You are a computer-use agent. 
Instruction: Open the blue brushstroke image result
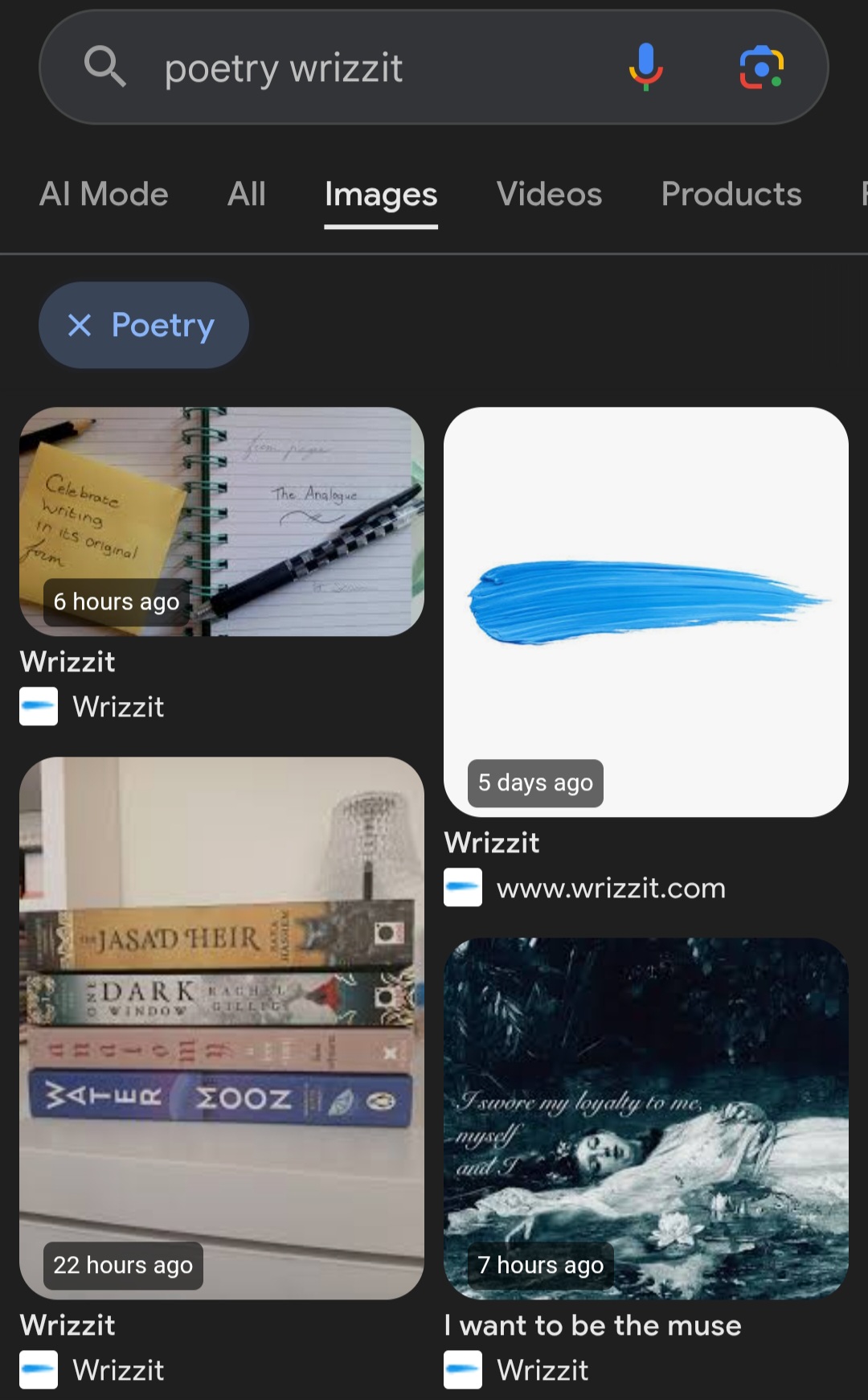point(646,611)
